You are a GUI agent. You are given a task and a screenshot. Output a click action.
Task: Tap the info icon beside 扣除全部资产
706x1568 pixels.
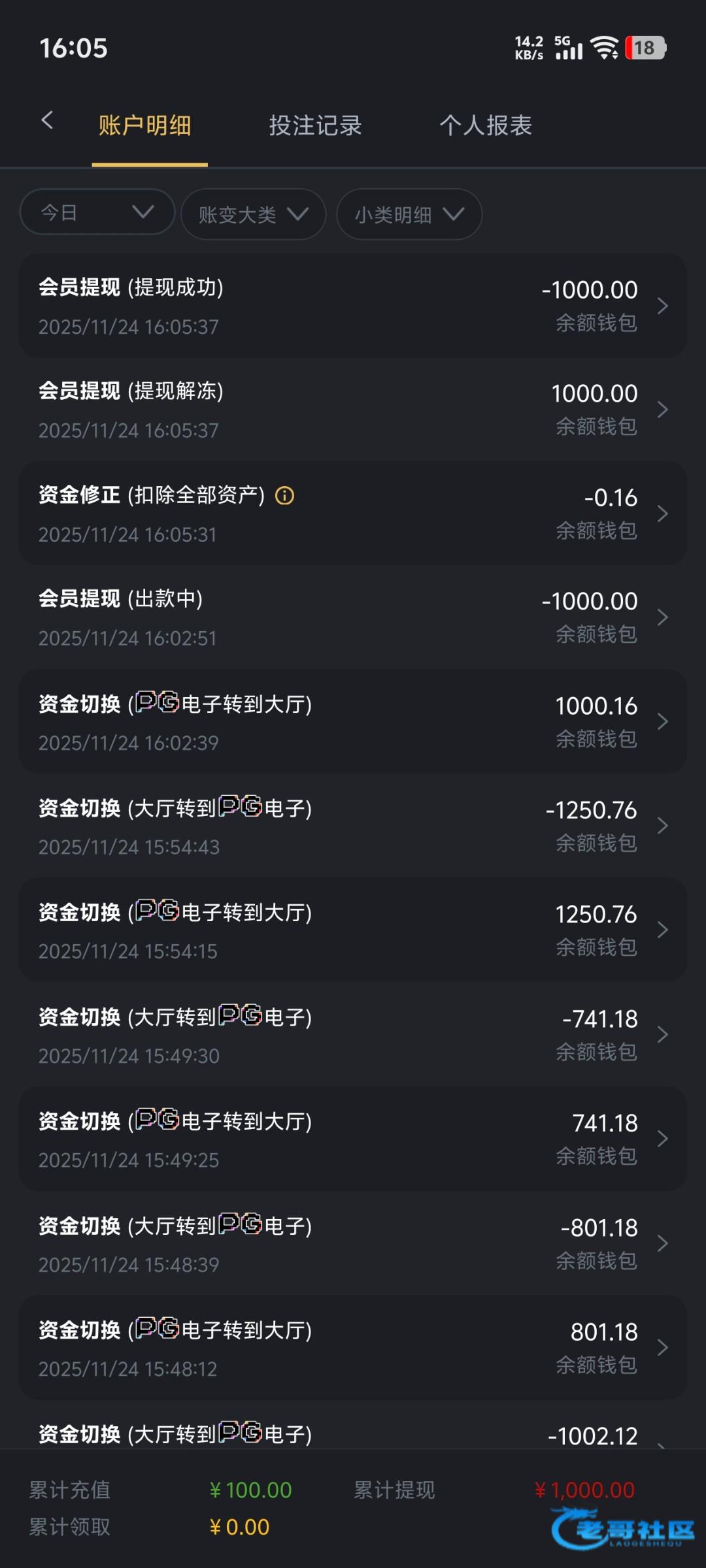click(284, 495)
